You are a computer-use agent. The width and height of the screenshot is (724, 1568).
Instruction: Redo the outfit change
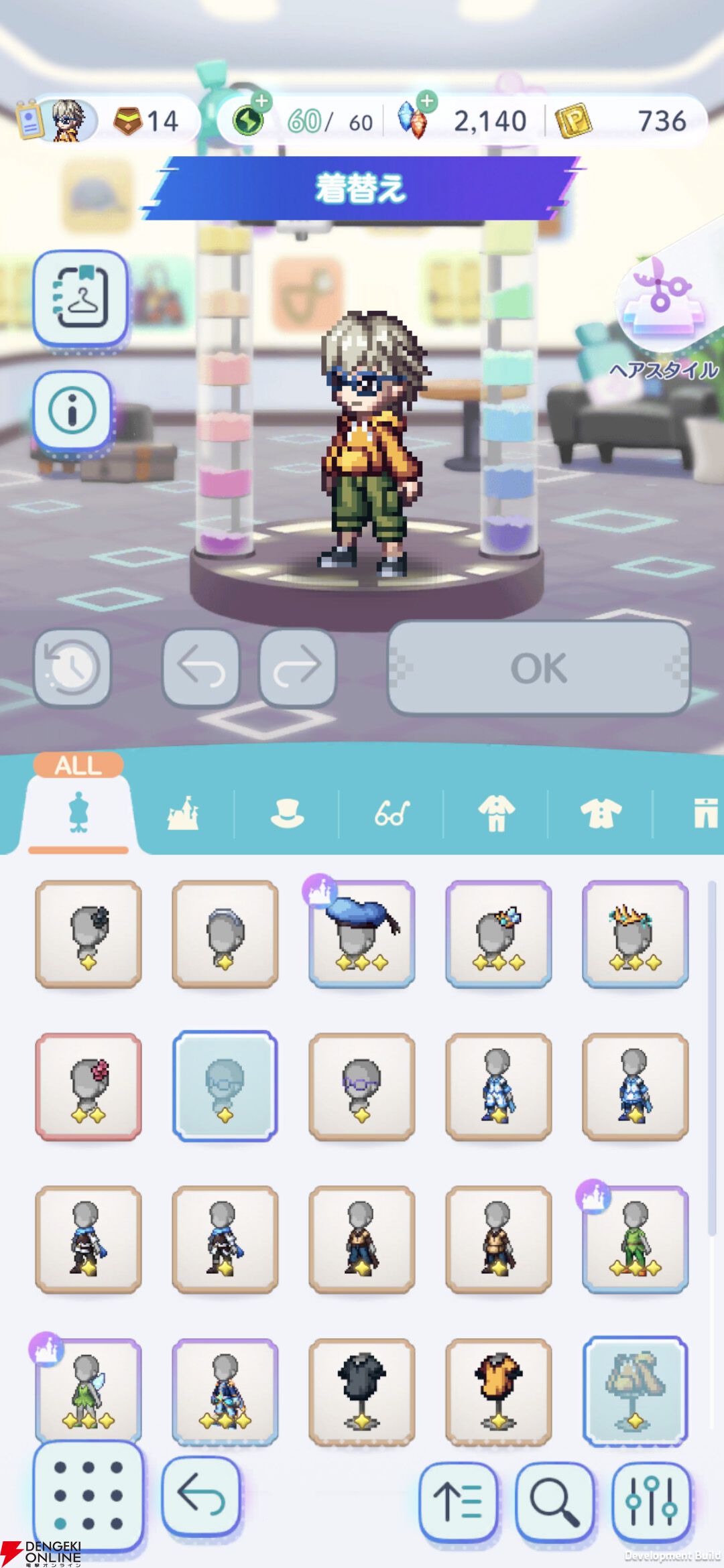pyautogui.click(x=297, y=667)
